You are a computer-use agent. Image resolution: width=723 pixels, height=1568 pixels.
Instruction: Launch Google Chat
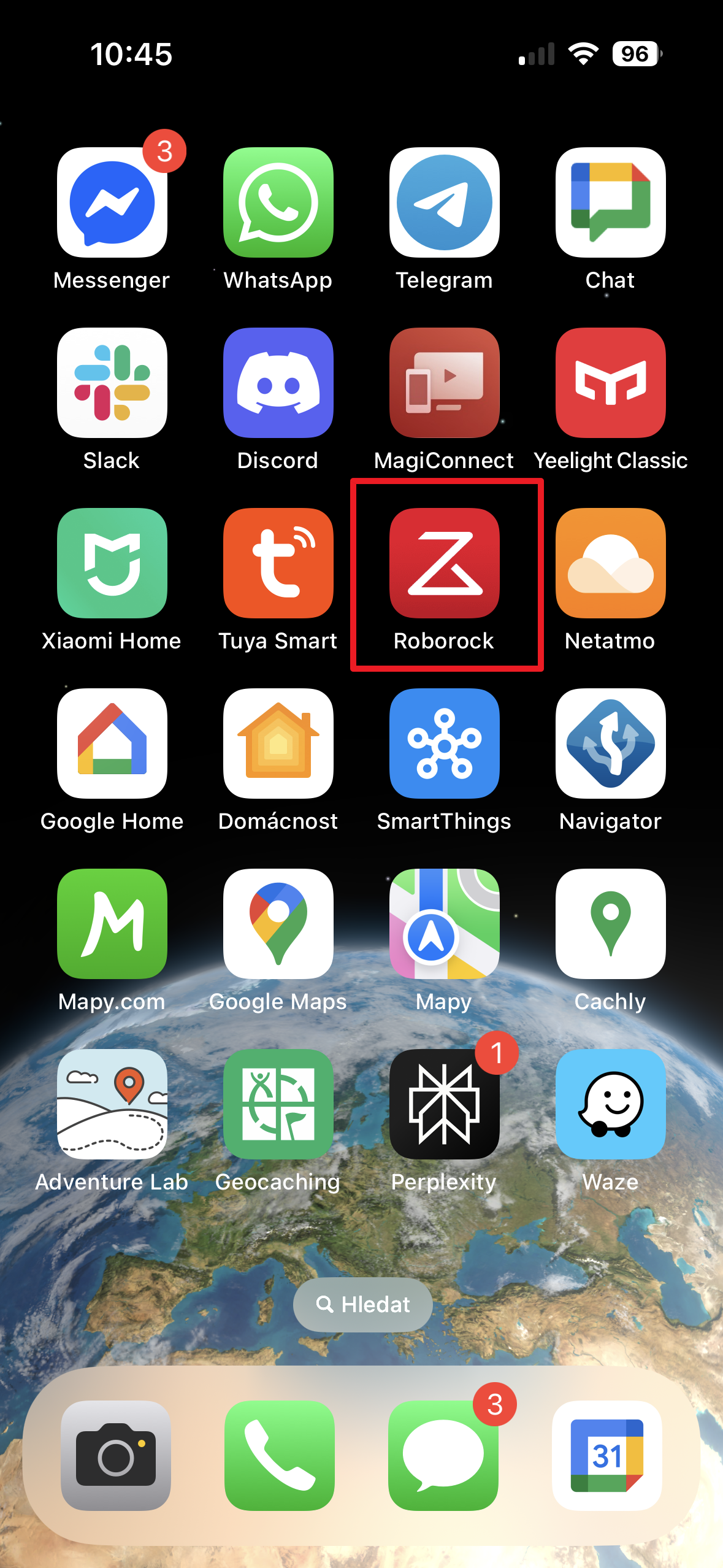click(x=610, y=202)
